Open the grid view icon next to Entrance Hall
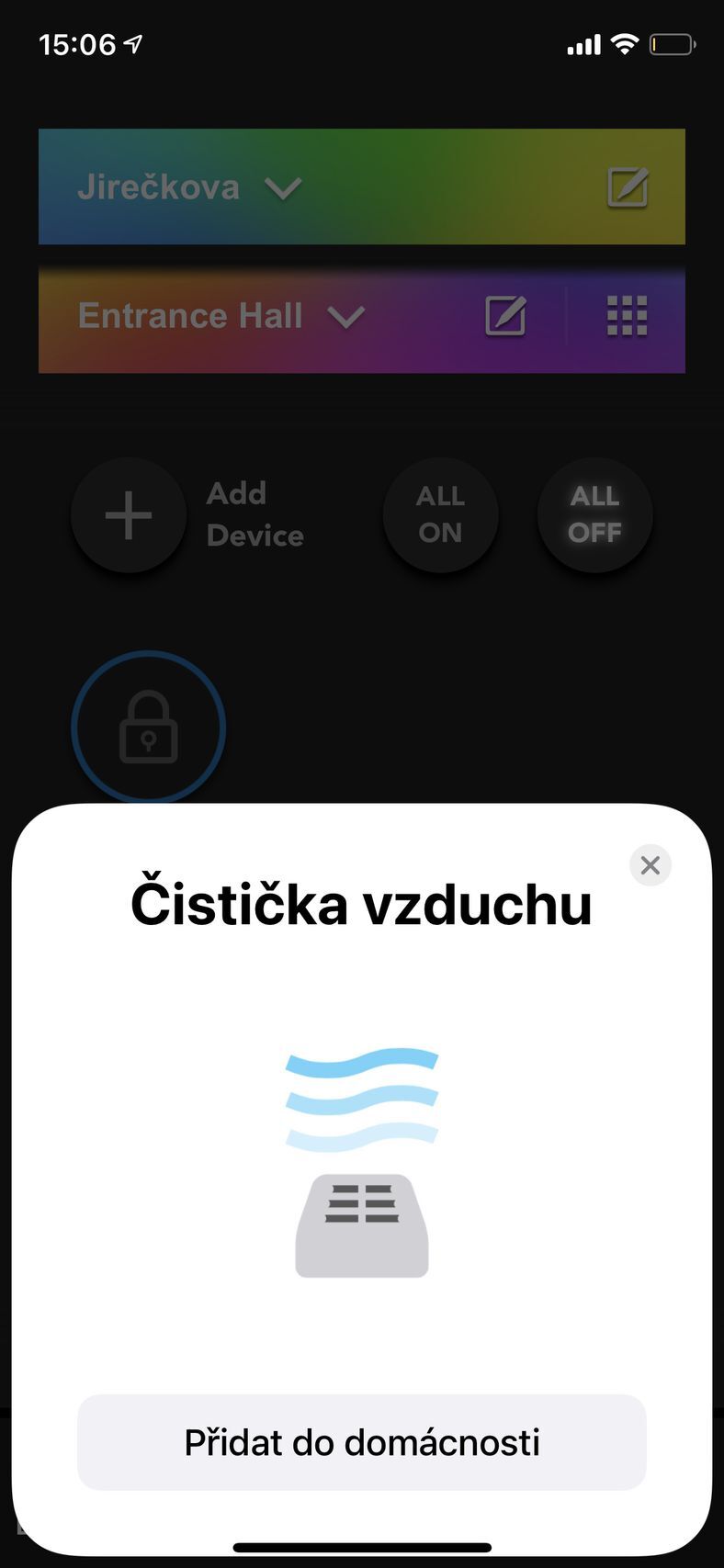Viewport: 724px width, 1568px height. tap(627, 315)
